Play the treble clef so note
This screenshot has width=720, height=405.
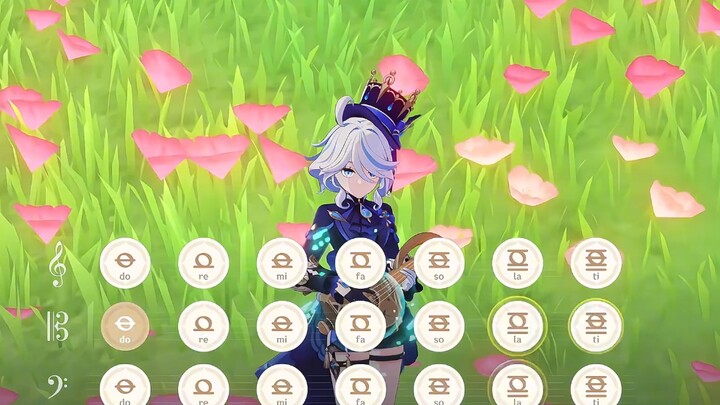pos(438,263)
